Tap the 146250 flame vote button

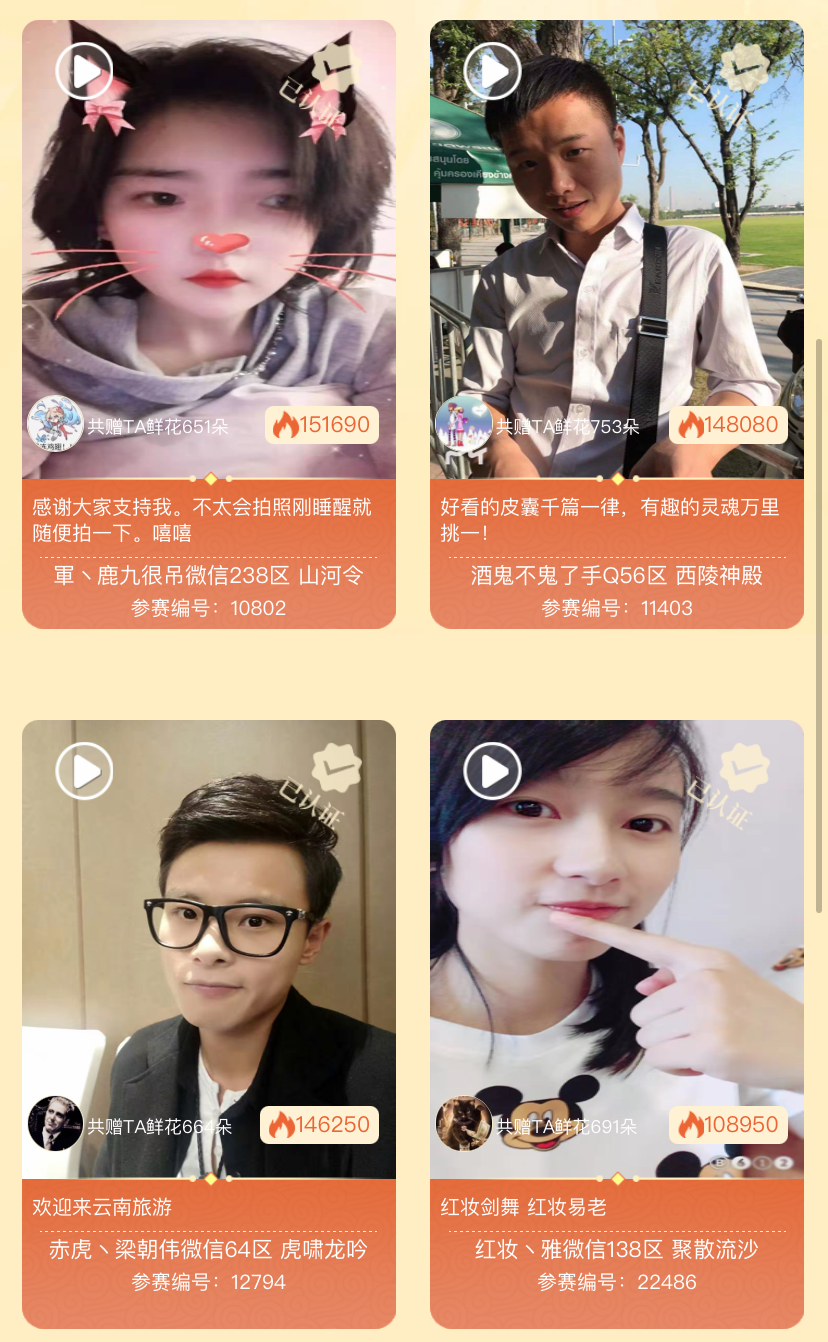320,1125
